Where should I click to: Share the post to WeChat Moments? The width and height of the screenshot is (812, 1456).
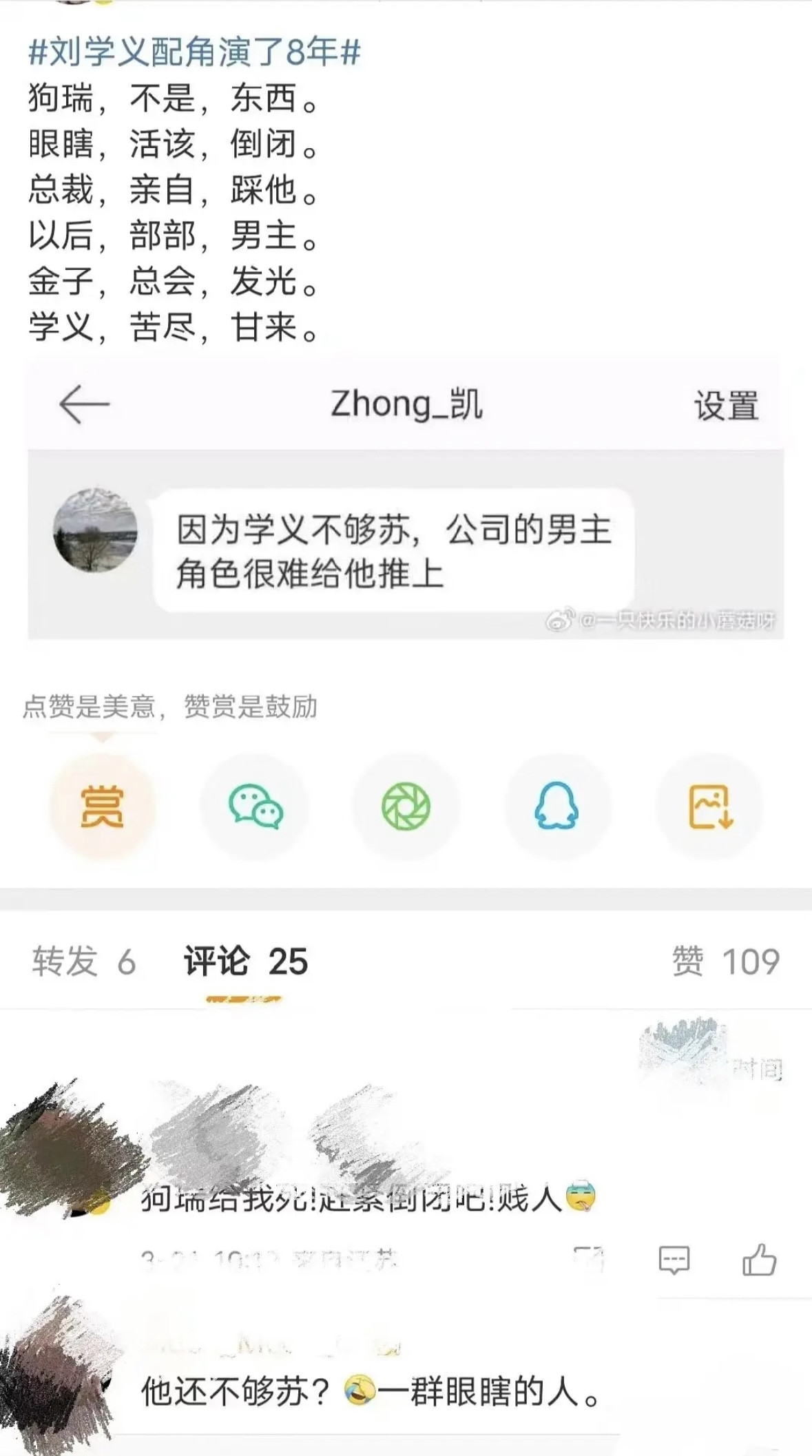click(406, 806)
